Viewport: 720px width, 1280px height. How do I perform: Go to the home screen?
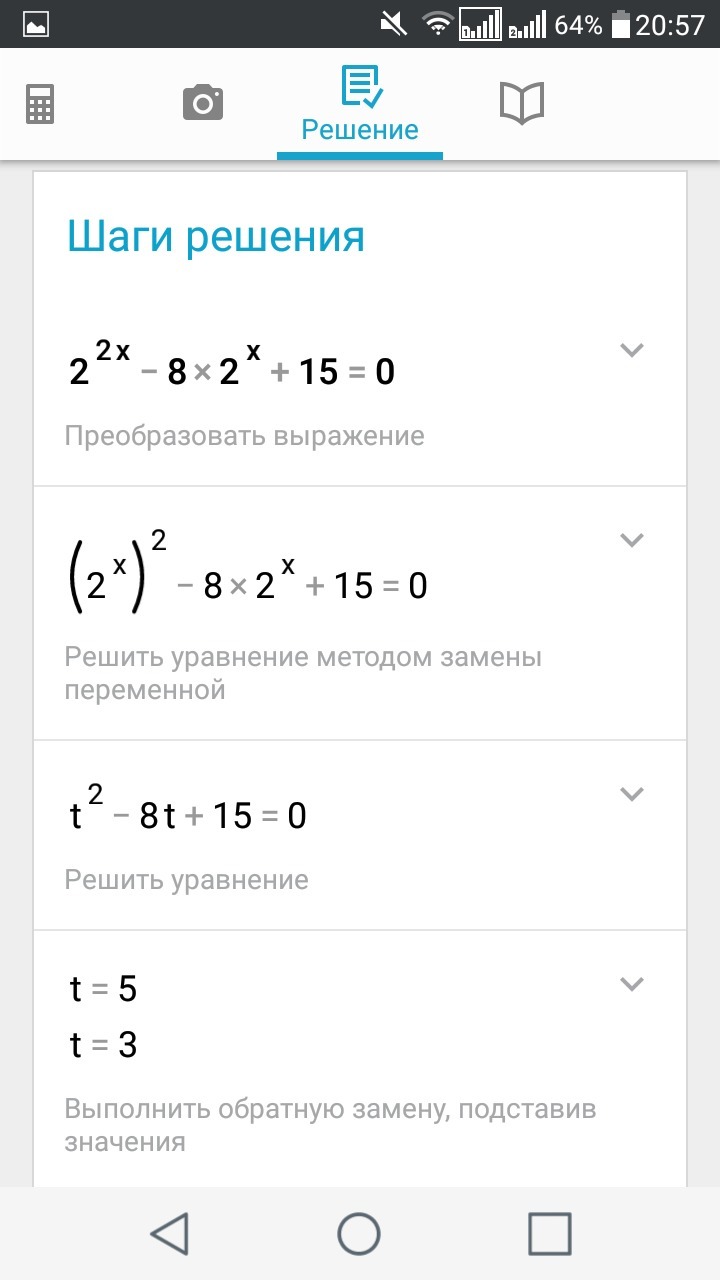tap(359, 1233)
